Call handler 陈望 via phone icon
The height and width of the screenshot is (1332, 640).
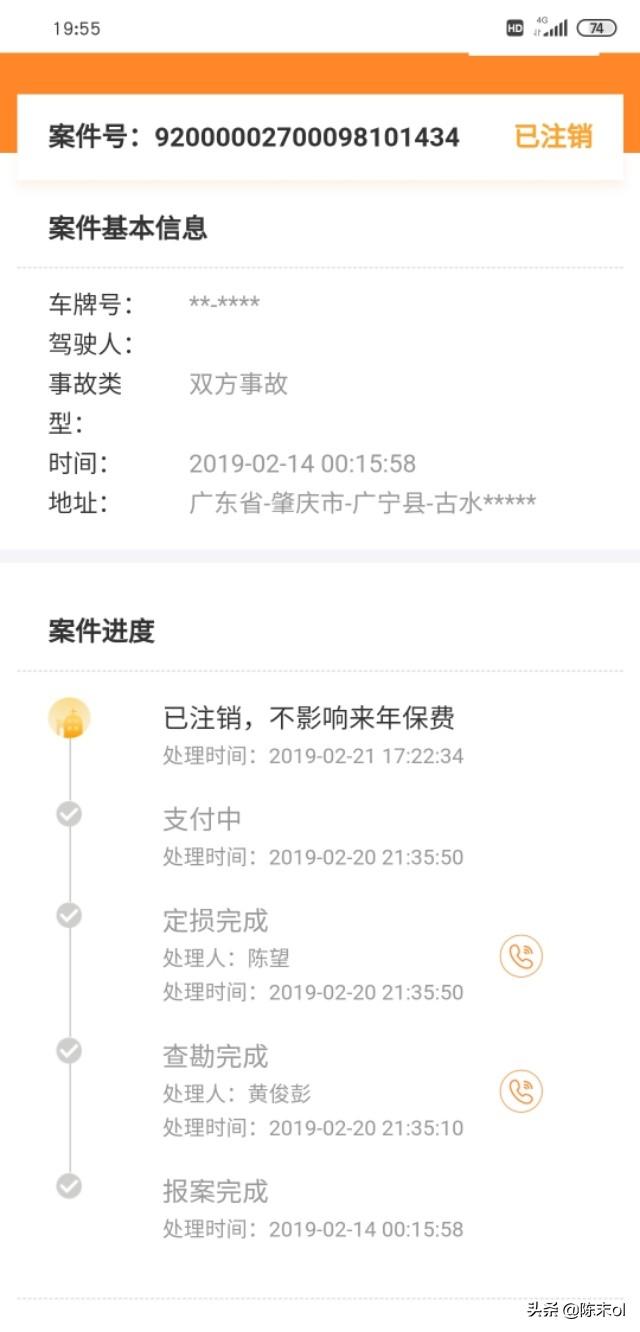521,957
